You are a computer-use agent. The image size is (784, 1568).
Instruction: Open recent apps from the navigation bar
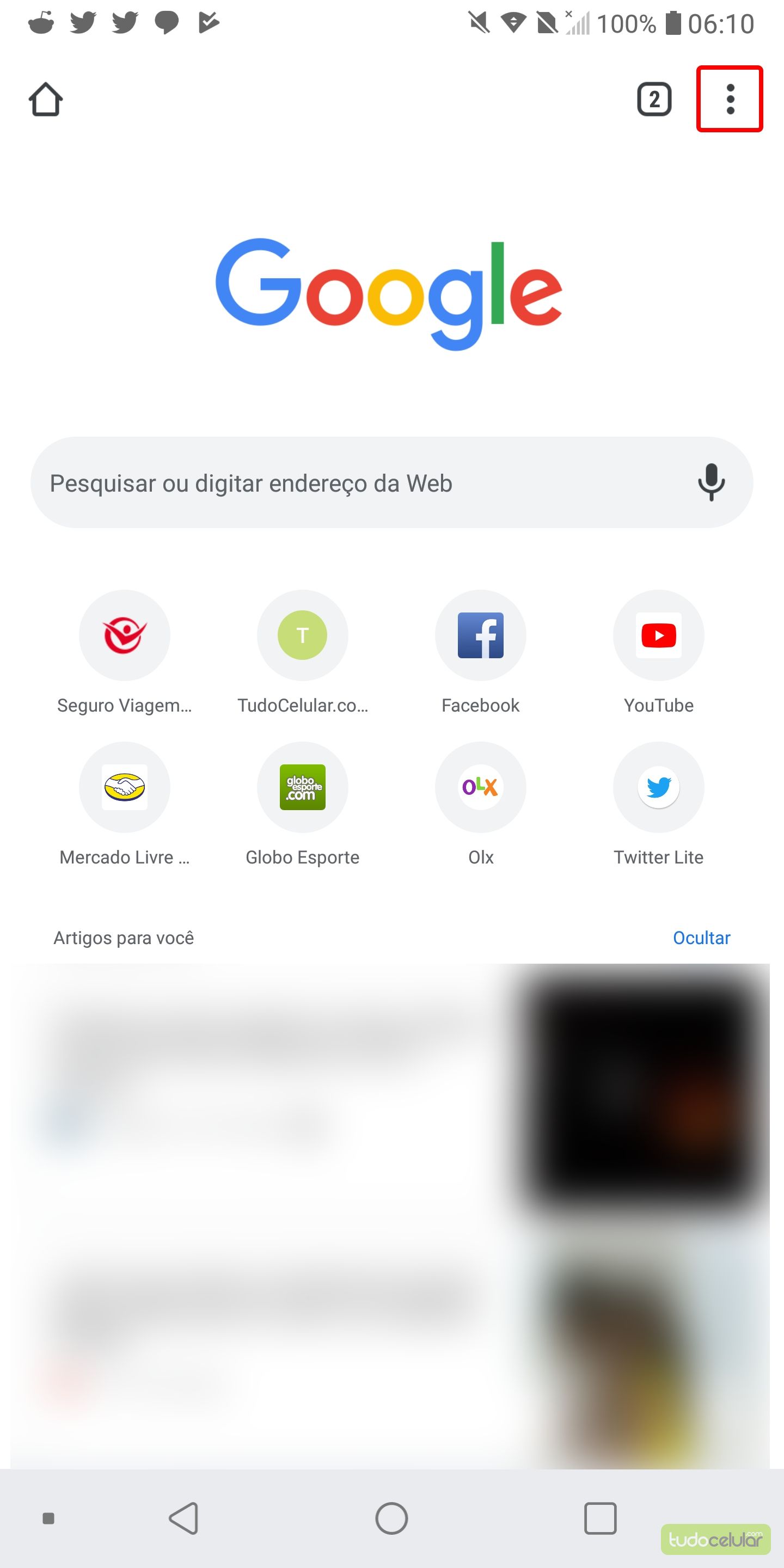(600, 1518)
